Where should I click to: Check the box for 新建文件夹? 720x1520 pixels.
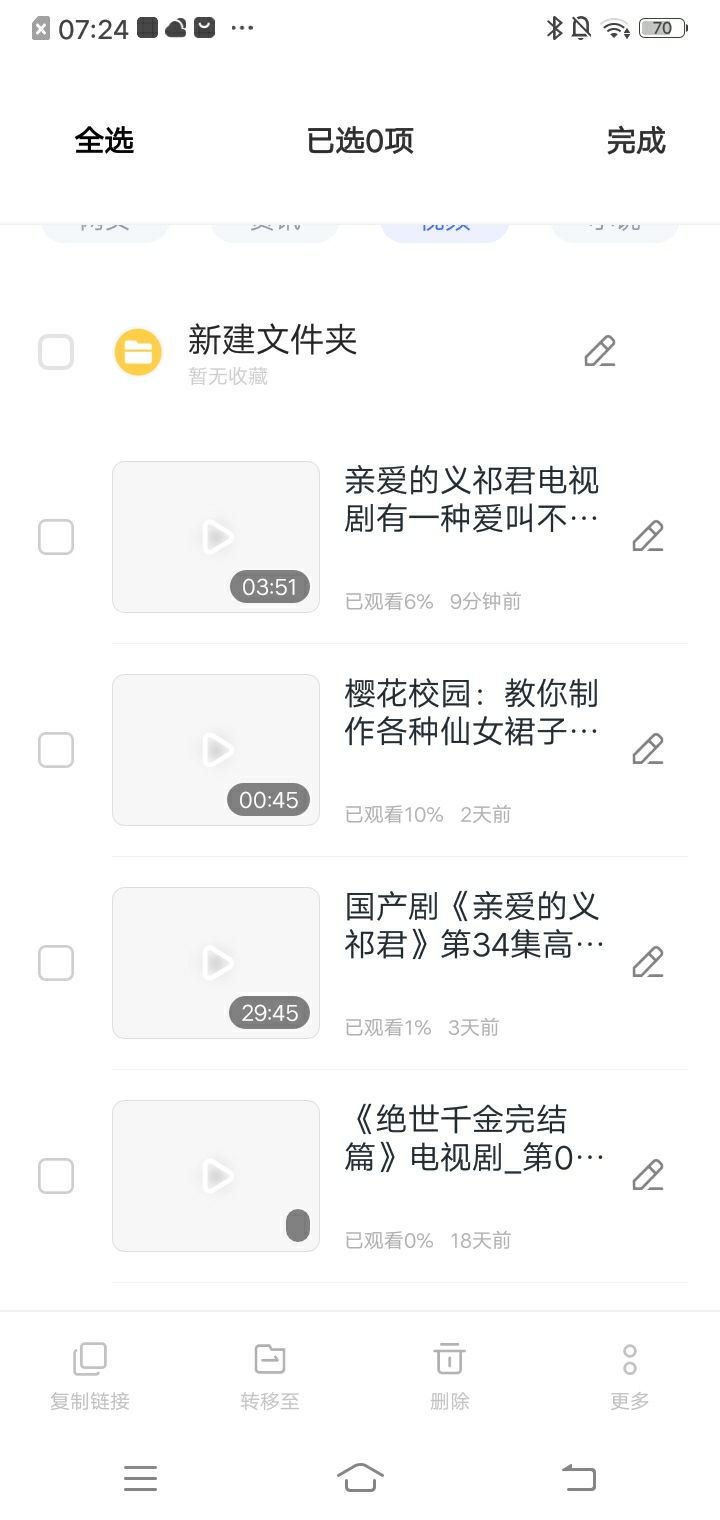point(56,352)
